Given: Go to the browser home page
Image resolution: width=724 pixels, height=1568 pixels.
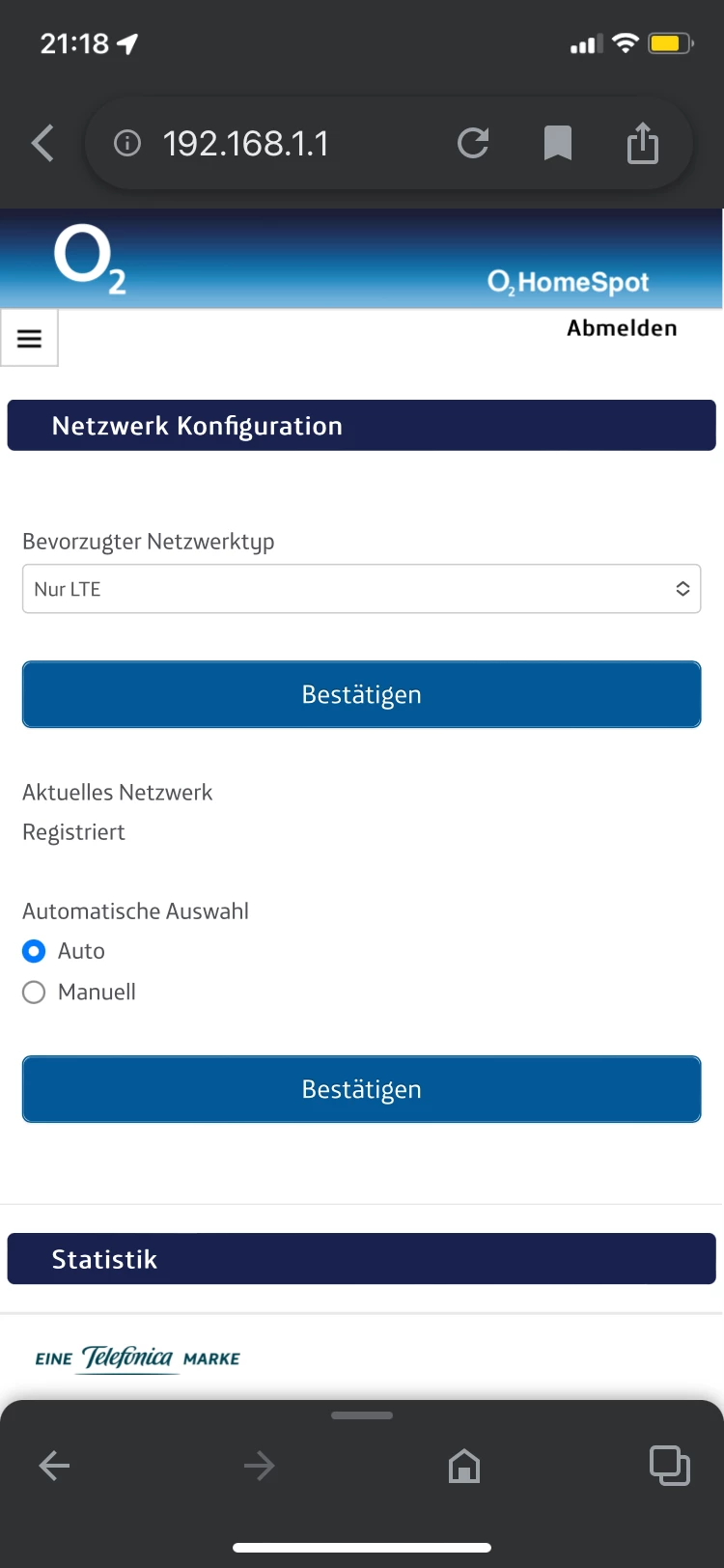Looking at the screenshot, I should (x=464, y=1466).
